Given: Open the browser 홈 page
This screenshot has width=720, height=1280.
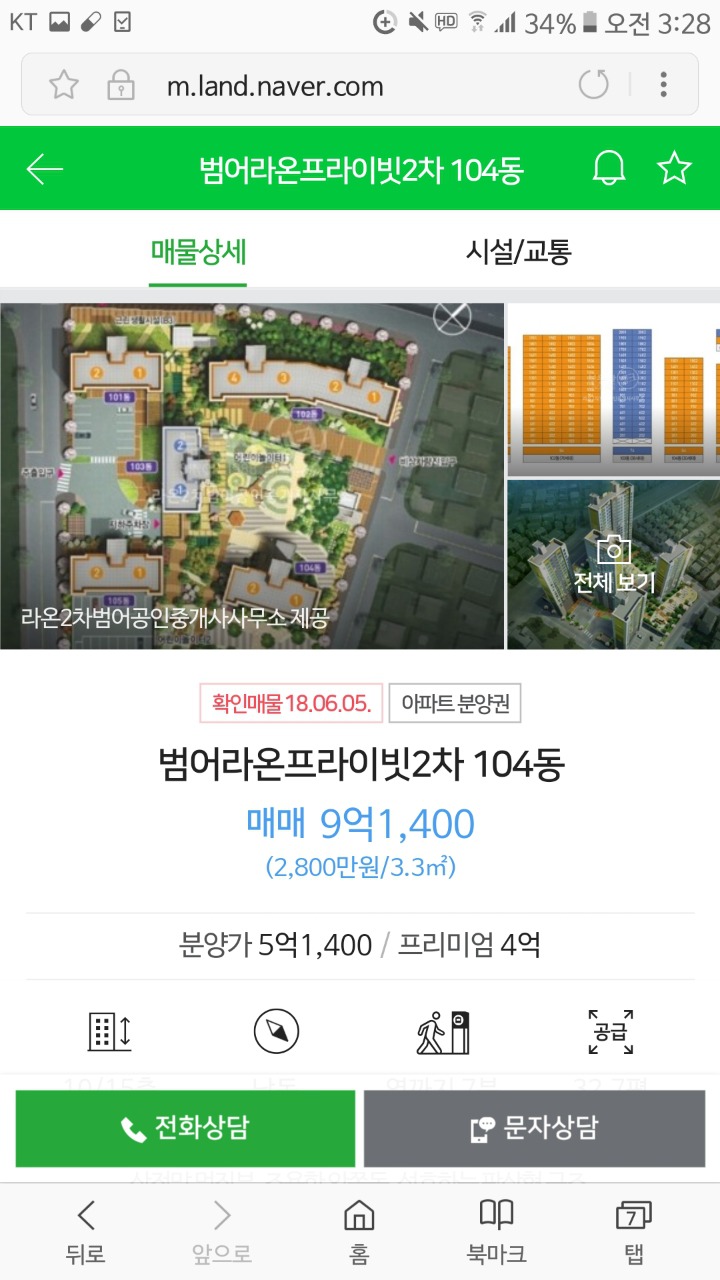Looking at the screenshot, I should click(x=358, y=1232).
